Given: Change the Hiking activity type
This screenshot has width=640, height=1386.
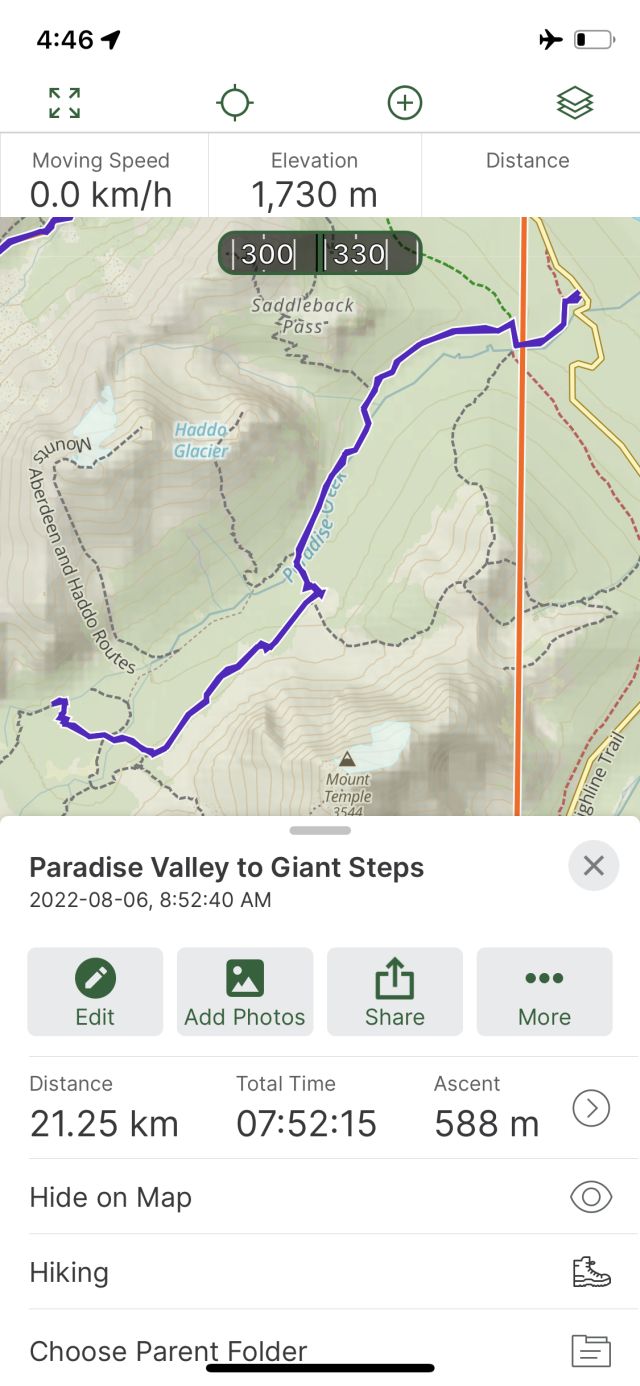Looking at the screenshot, I should (320, 1272).
